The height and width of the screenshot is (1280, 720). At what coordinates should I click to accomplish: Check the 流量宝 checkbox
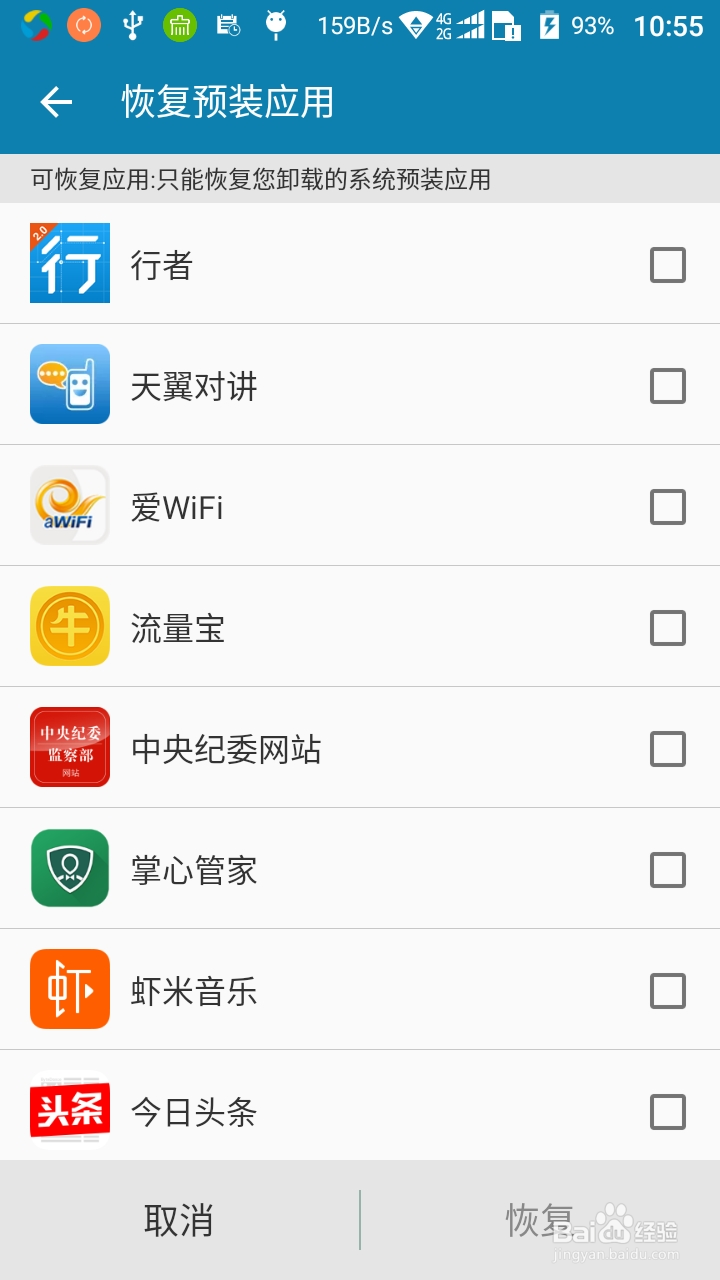point(666,626)
